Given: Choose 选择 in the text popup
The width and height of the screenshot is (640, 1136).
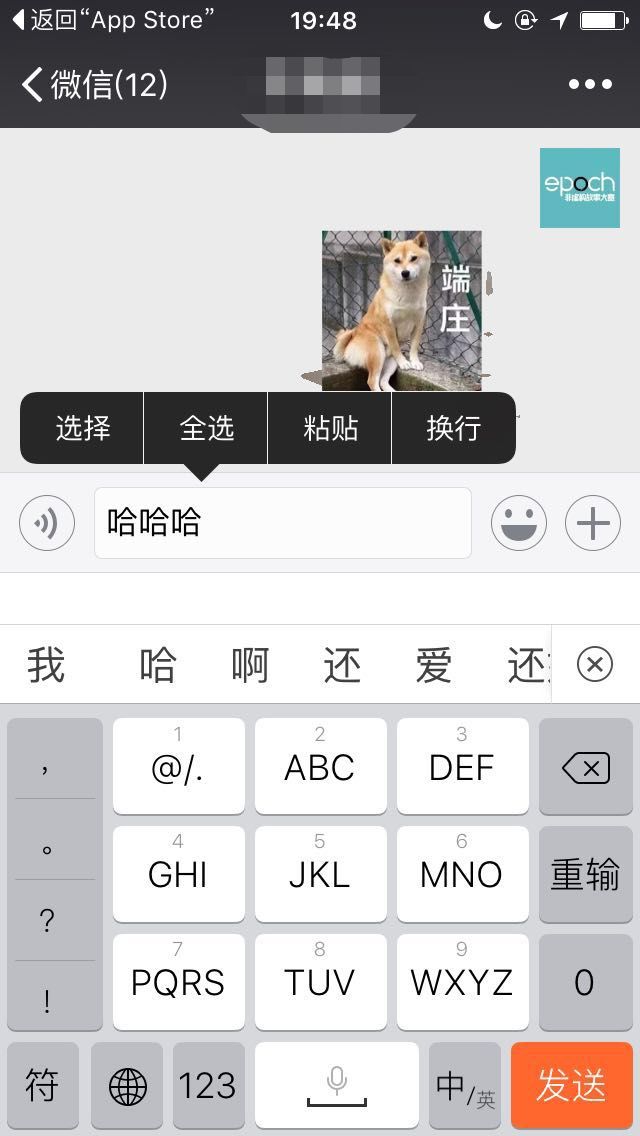Looking at the screenshot, I should click(x=83, y=428).
